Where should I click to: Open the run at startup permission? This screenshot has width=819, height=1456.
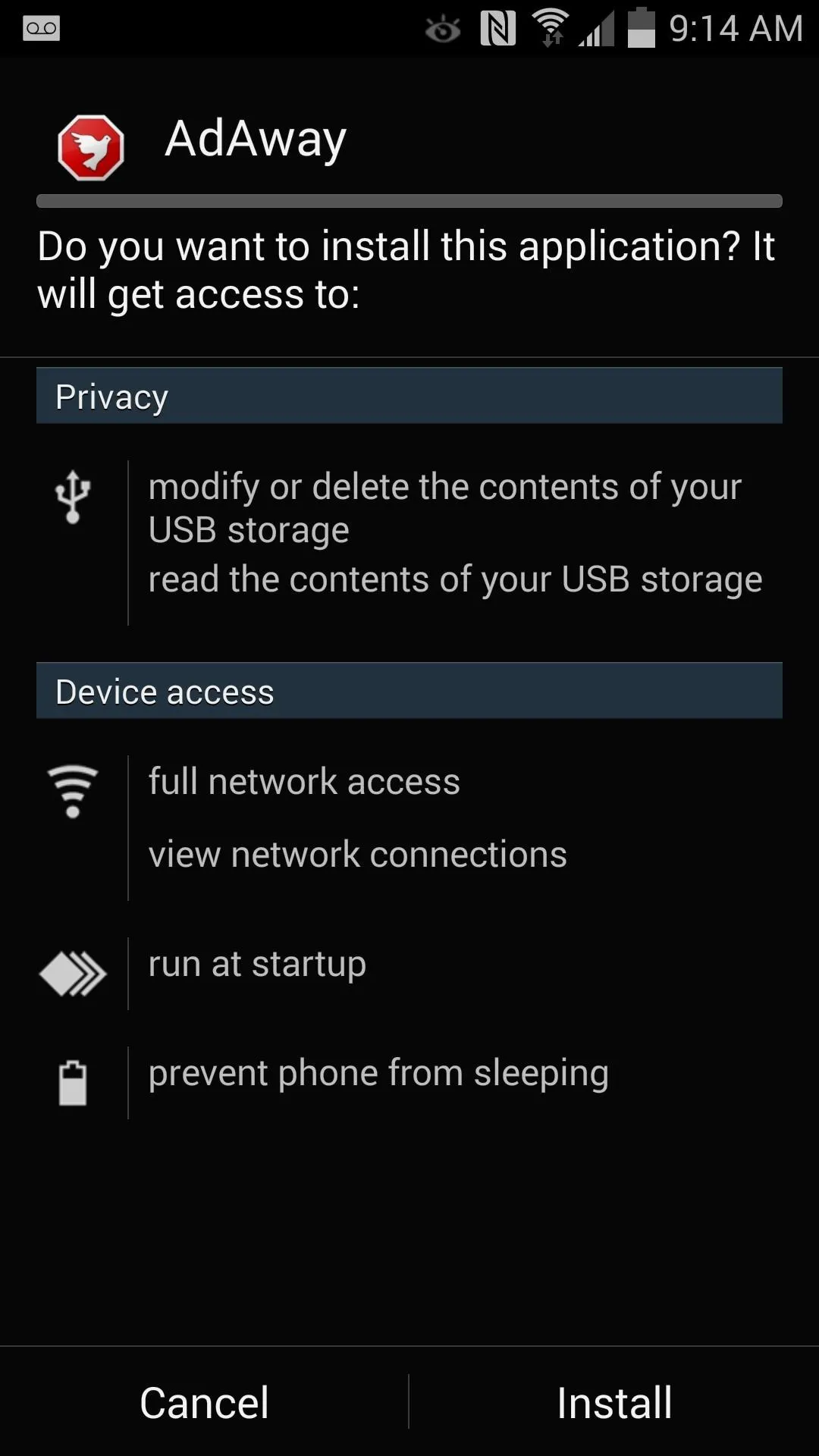tap(257, 965)
